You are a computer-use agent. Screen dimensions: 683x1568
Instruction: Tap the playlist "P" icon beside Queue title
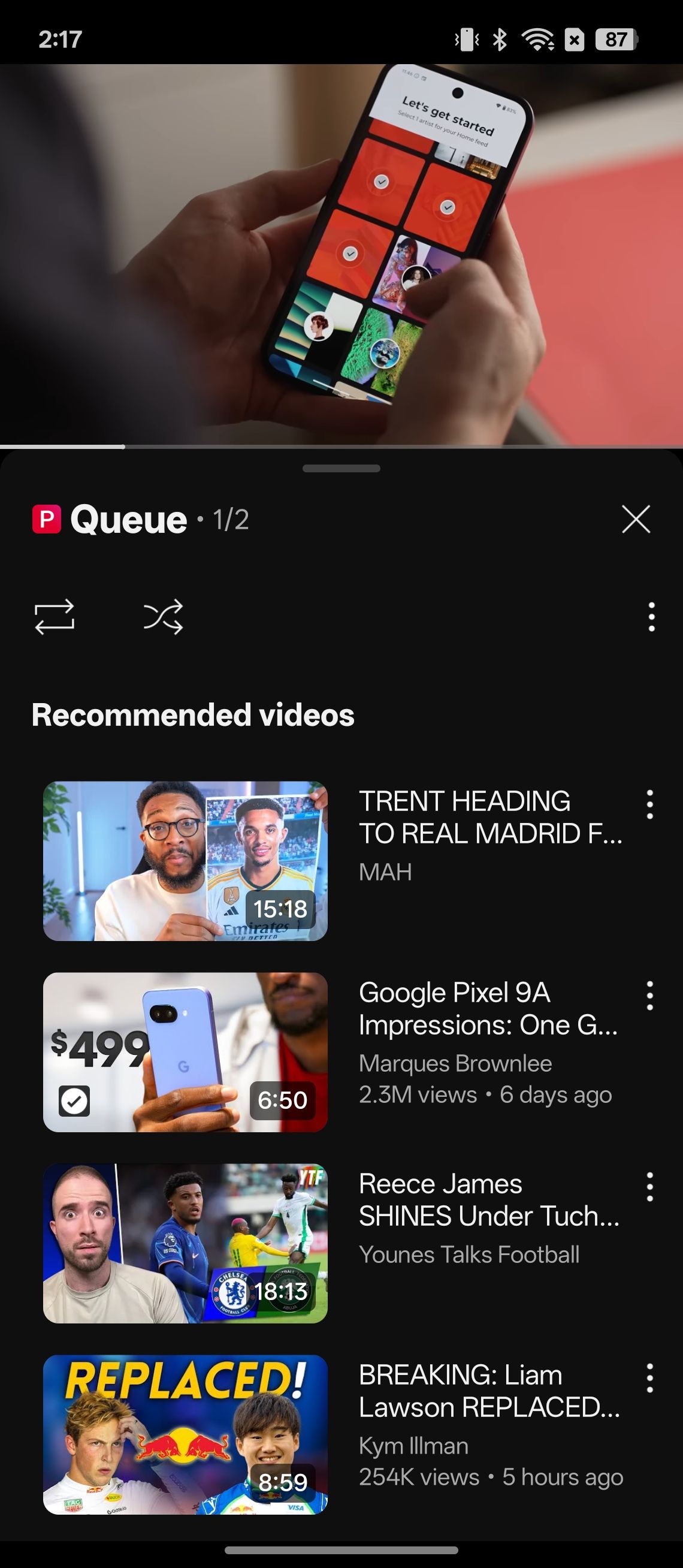tap(49, 519)
